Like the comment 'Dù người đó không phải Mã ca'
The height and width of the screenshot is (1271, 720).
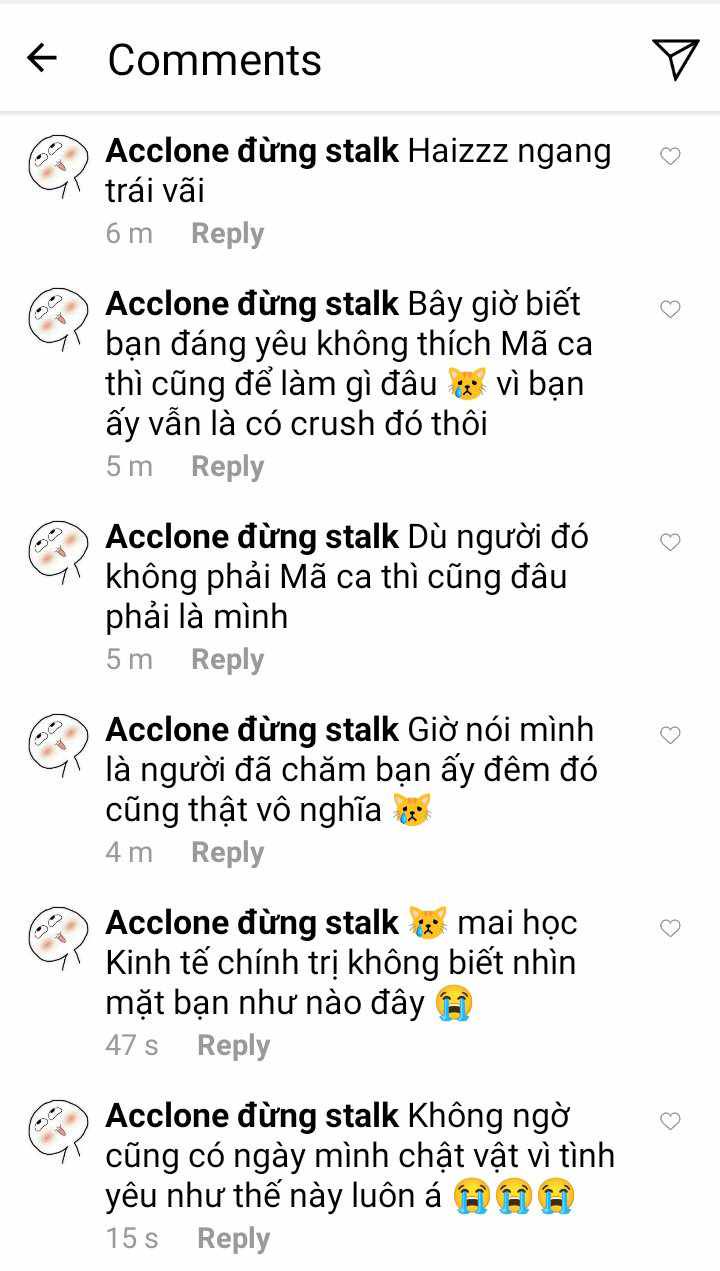click(x=671, y=542)
